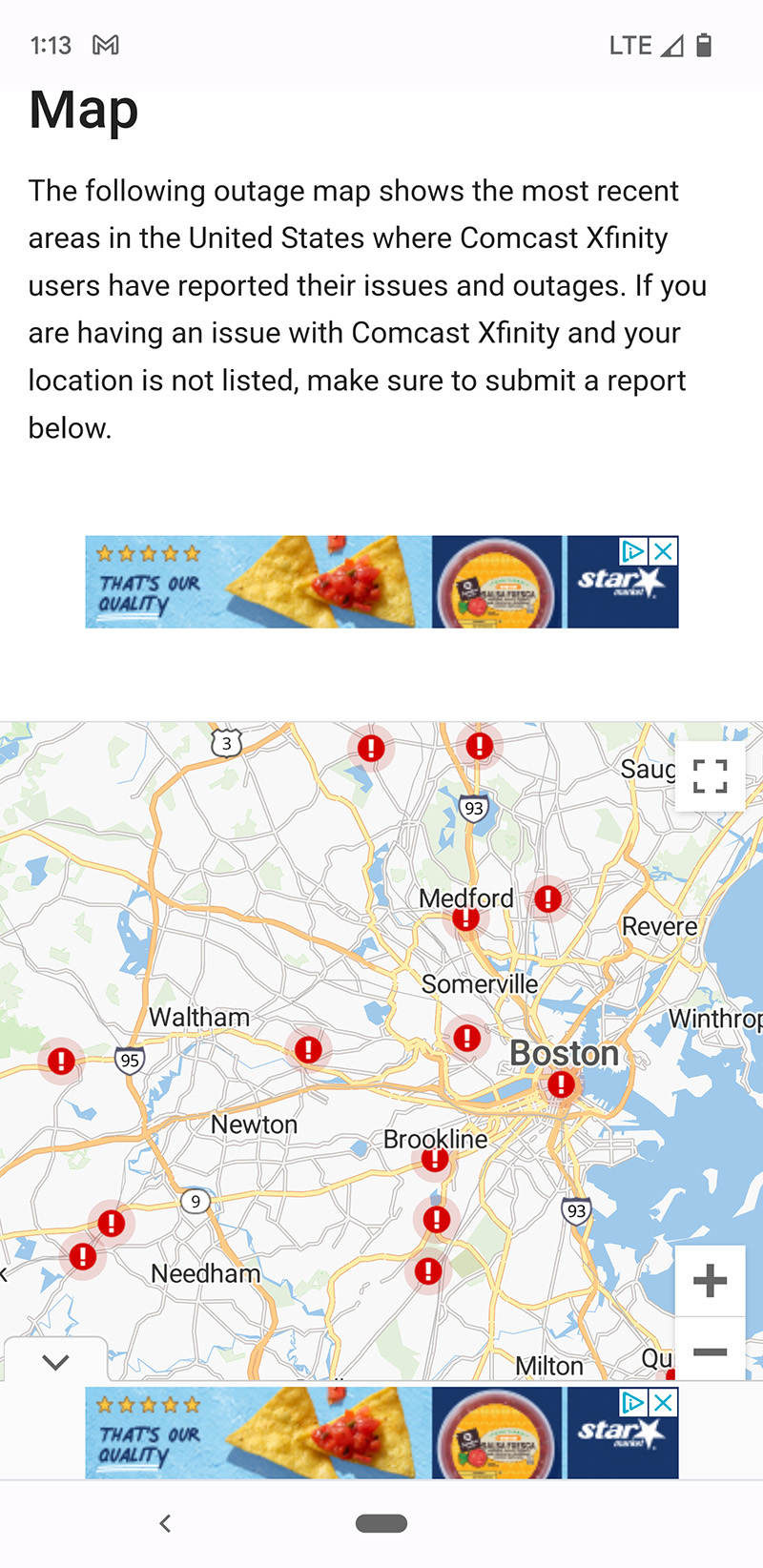Tap the AdChoices icon on top ad

[633, 550]
